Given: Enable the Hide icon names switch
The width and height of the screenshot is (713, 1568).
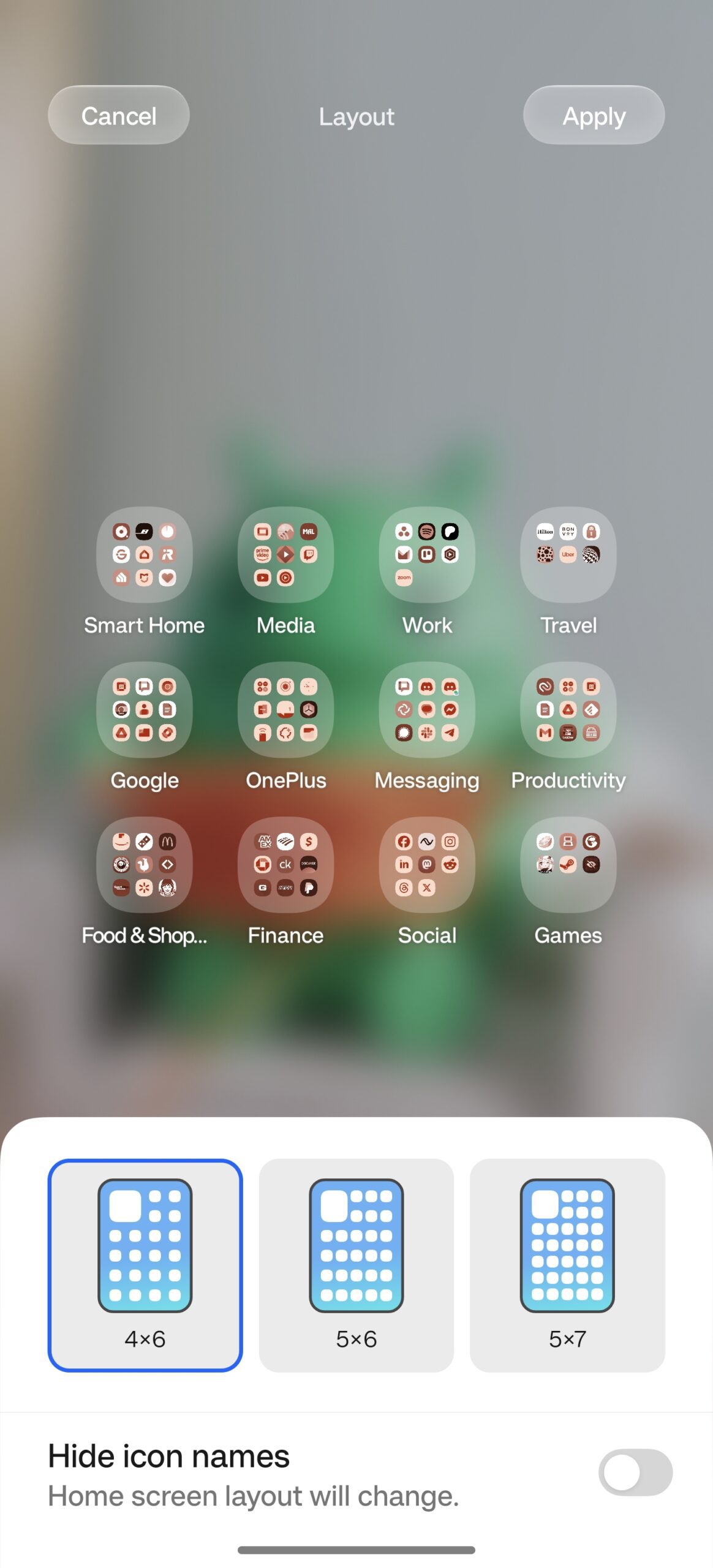Looking at the screenshot, I should click(635, 1472).
